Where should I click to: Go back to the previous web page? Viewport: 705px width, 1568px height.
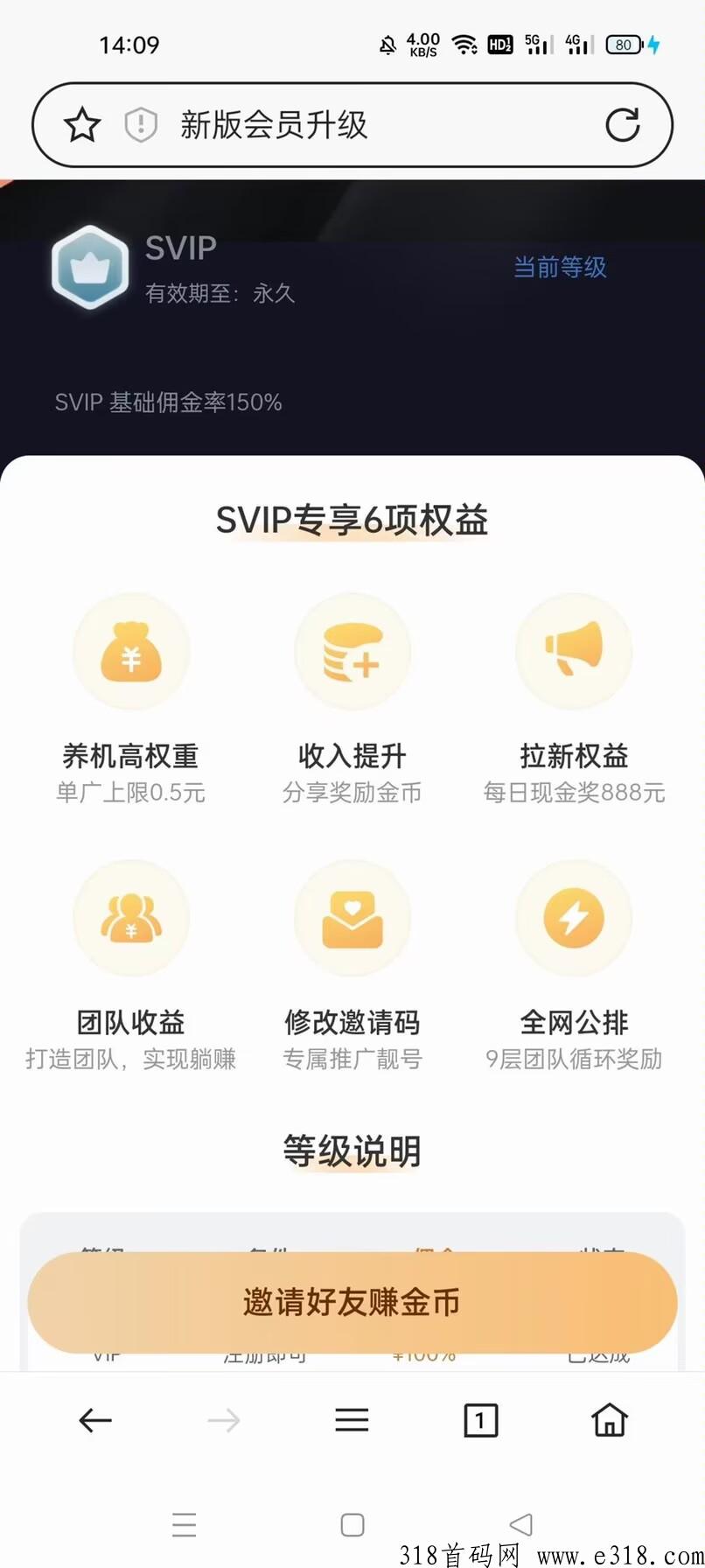95,1420
